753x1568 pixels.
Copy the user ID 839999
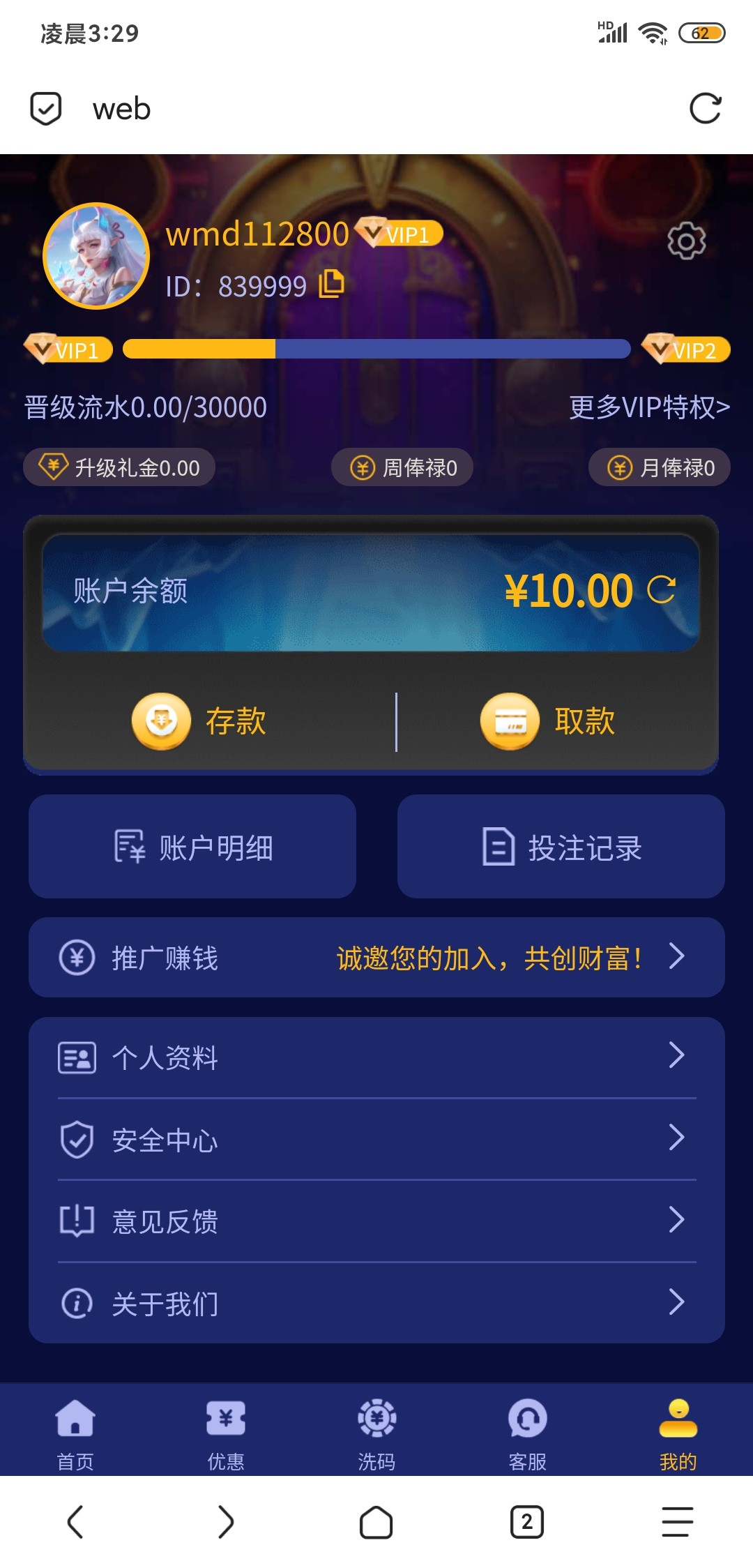[x=332, y=284]
